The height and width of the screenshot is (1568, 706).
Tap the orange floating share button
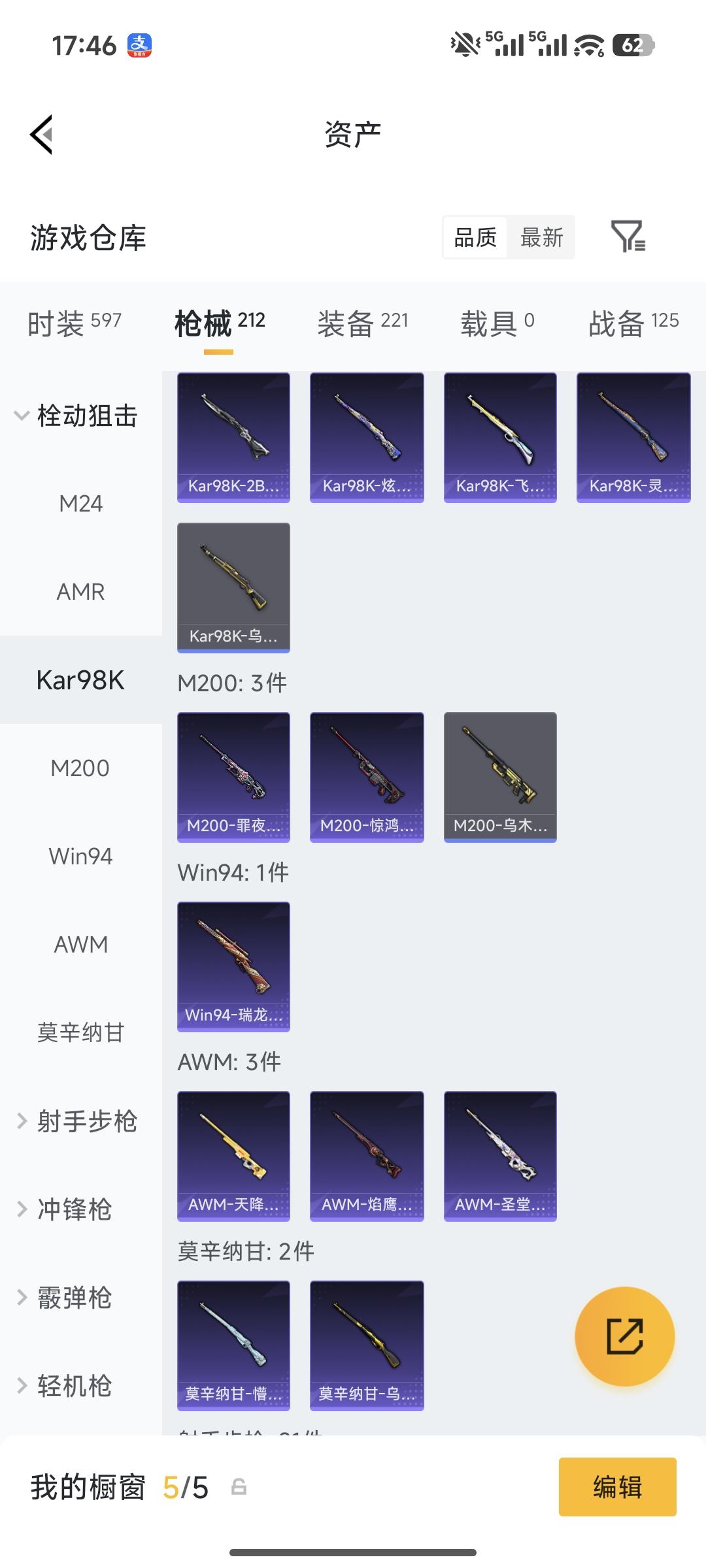click(x=624, y=1336)
